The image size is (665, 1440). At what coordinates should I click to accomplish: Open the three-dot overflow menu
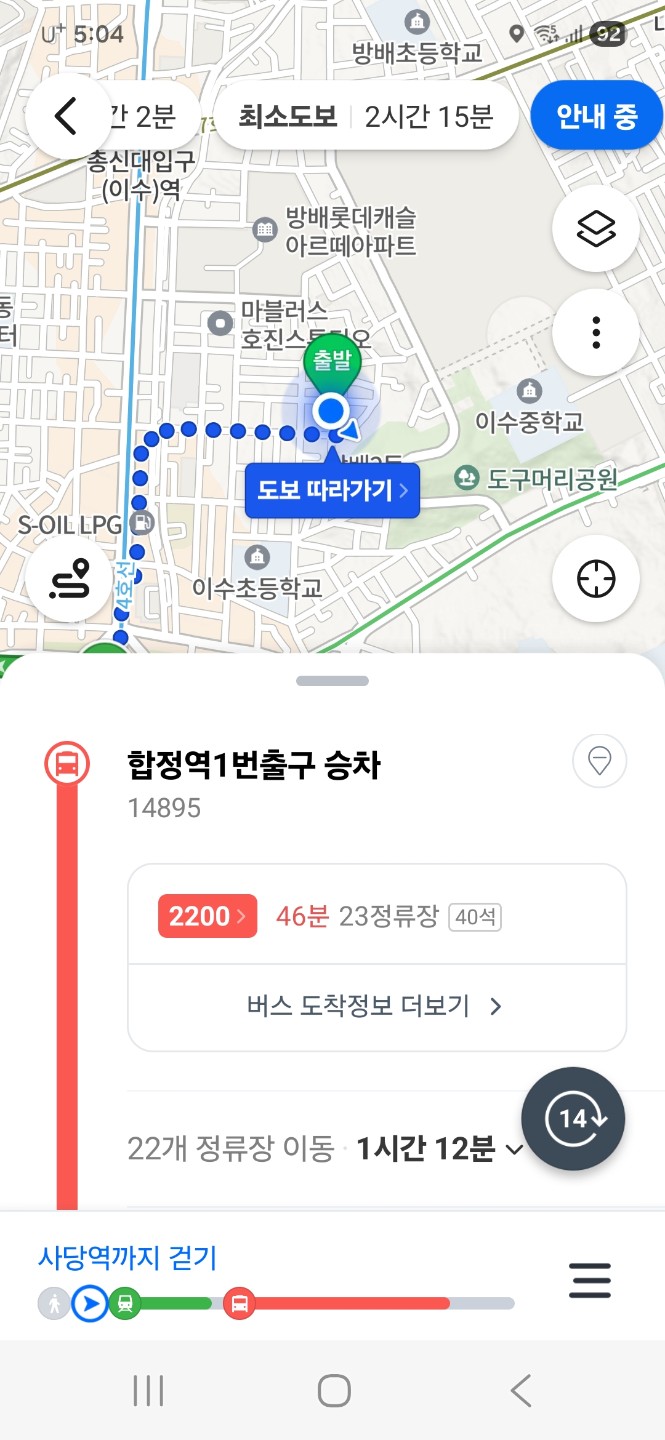click(596, 333)
